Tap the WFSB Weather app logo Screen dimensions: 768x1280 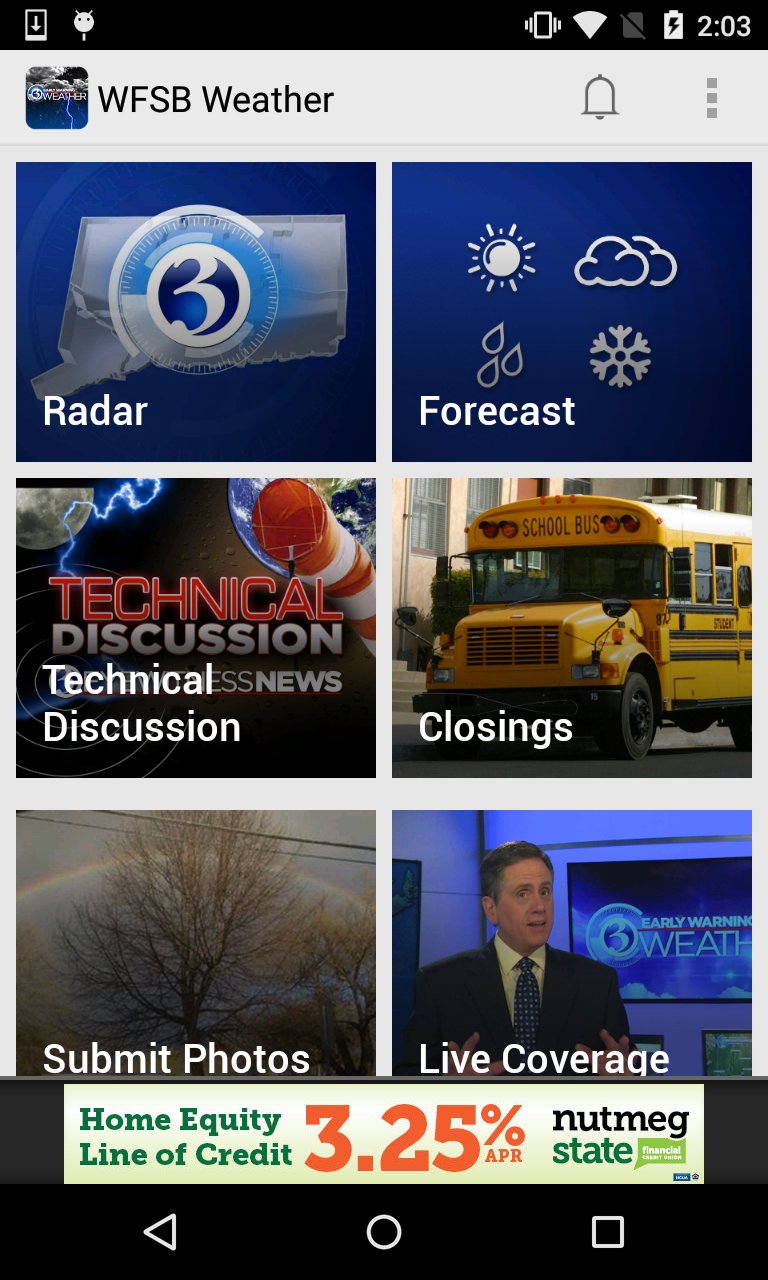(56, 97)
